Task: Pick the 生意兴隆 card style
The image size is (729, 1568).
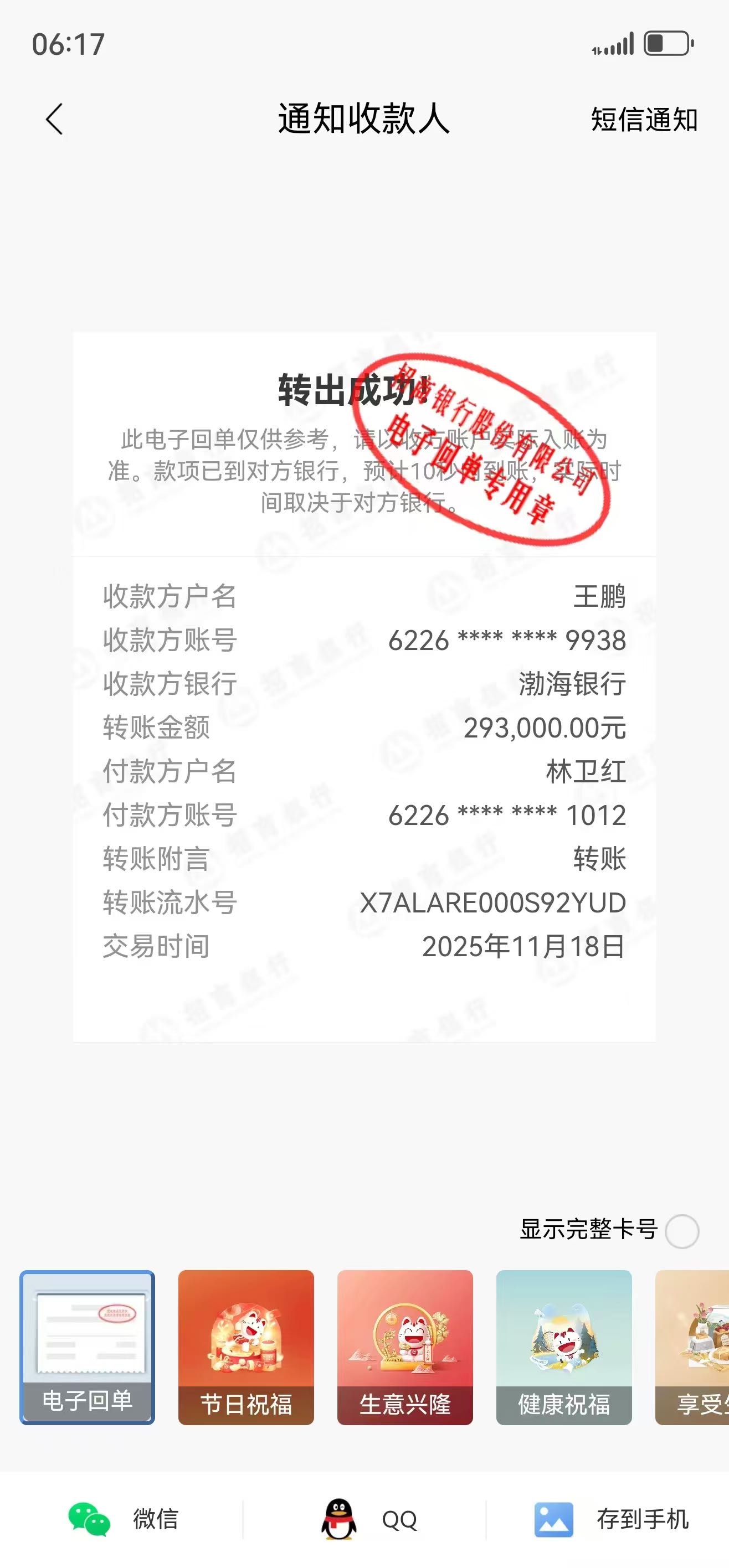Action: [405, 1347]
